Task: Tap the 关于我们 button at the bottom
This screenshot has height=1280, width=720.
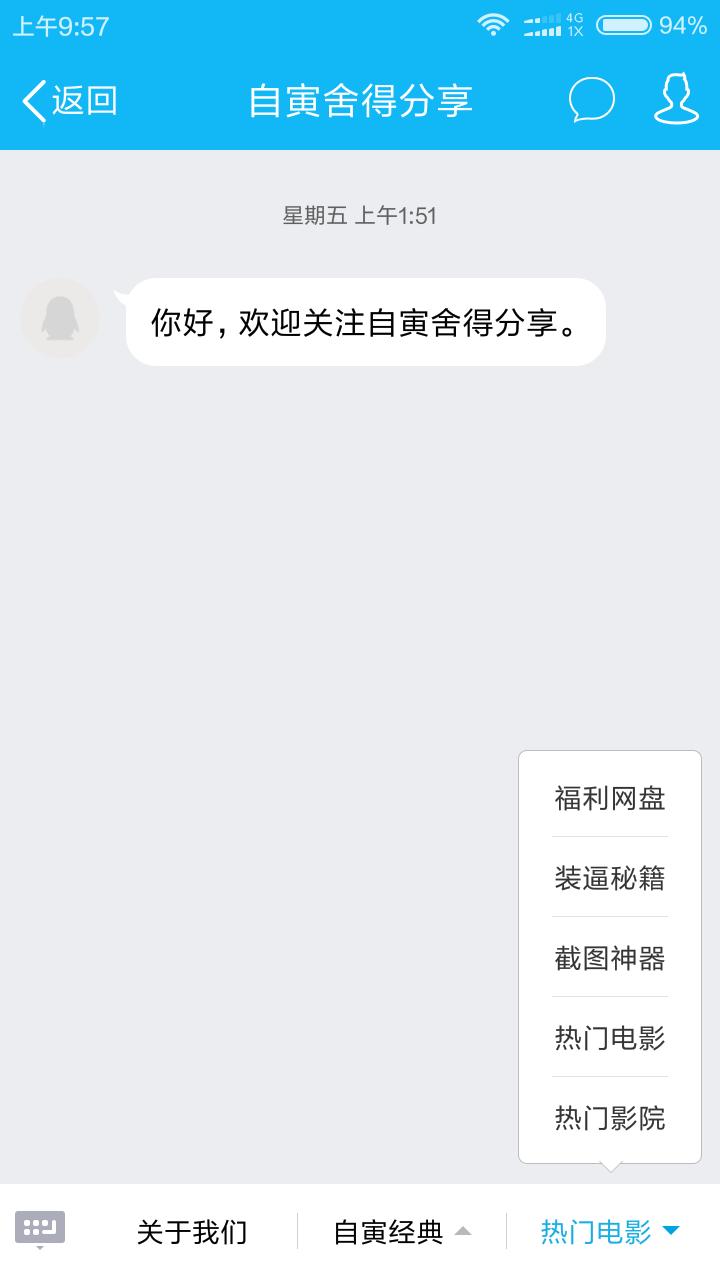Action: (192, 1232)
